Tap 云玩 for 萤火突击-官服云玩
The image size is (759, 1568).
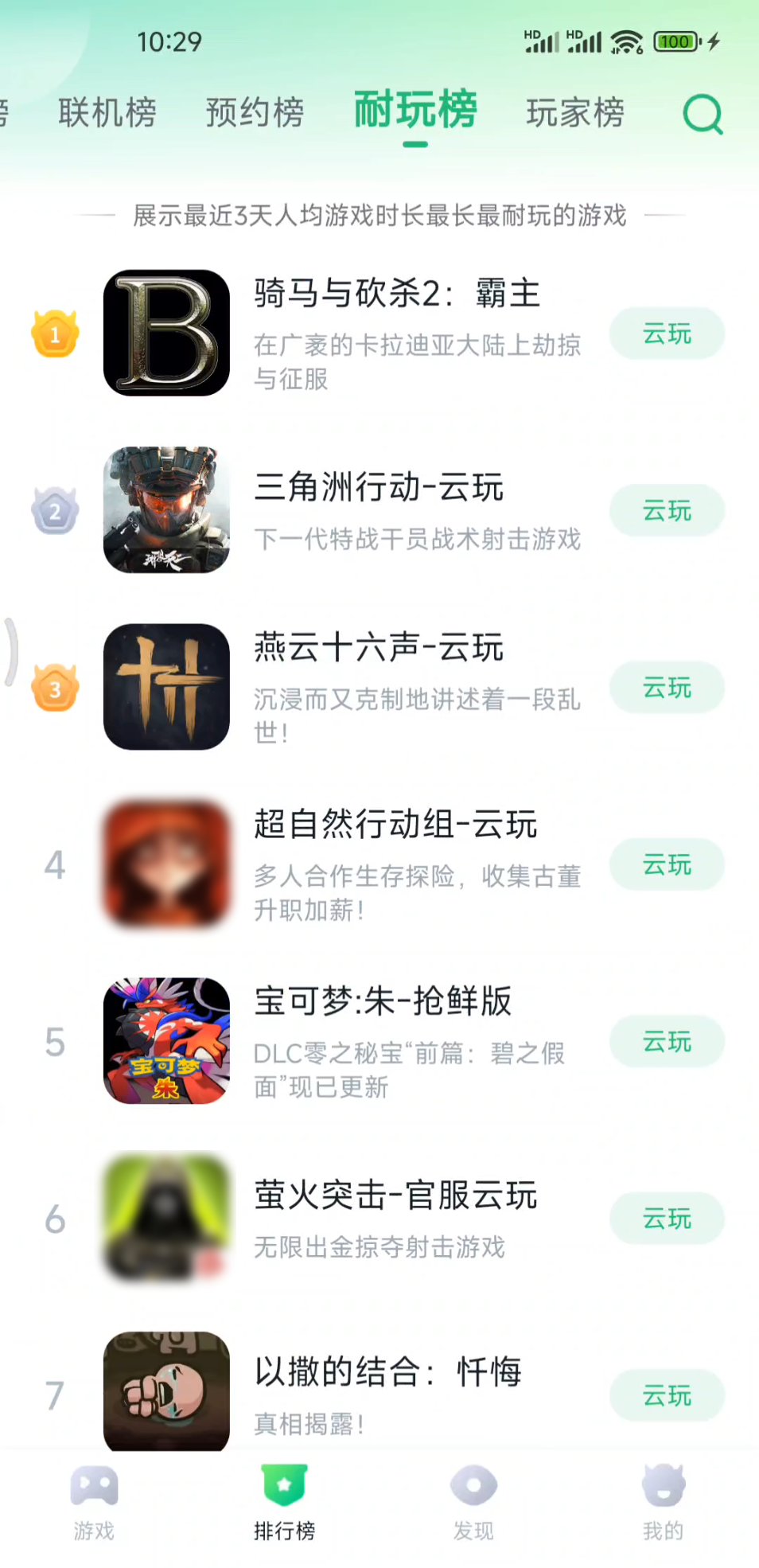pos(667,1219)
